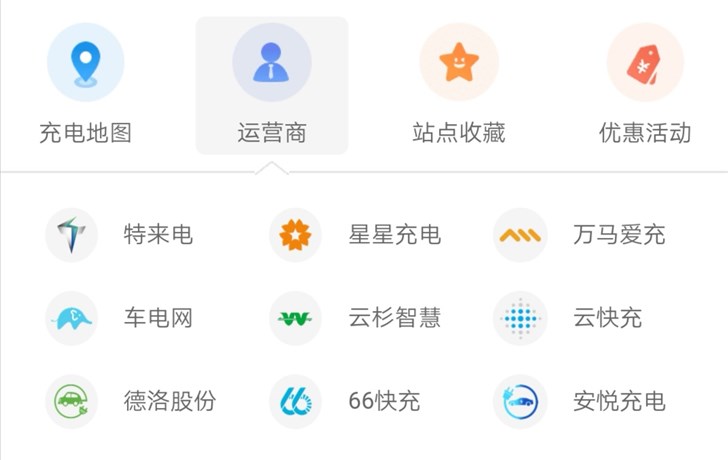Tap the 云快充 operator
Screen dimensions: 728x460
coord(570,318)
